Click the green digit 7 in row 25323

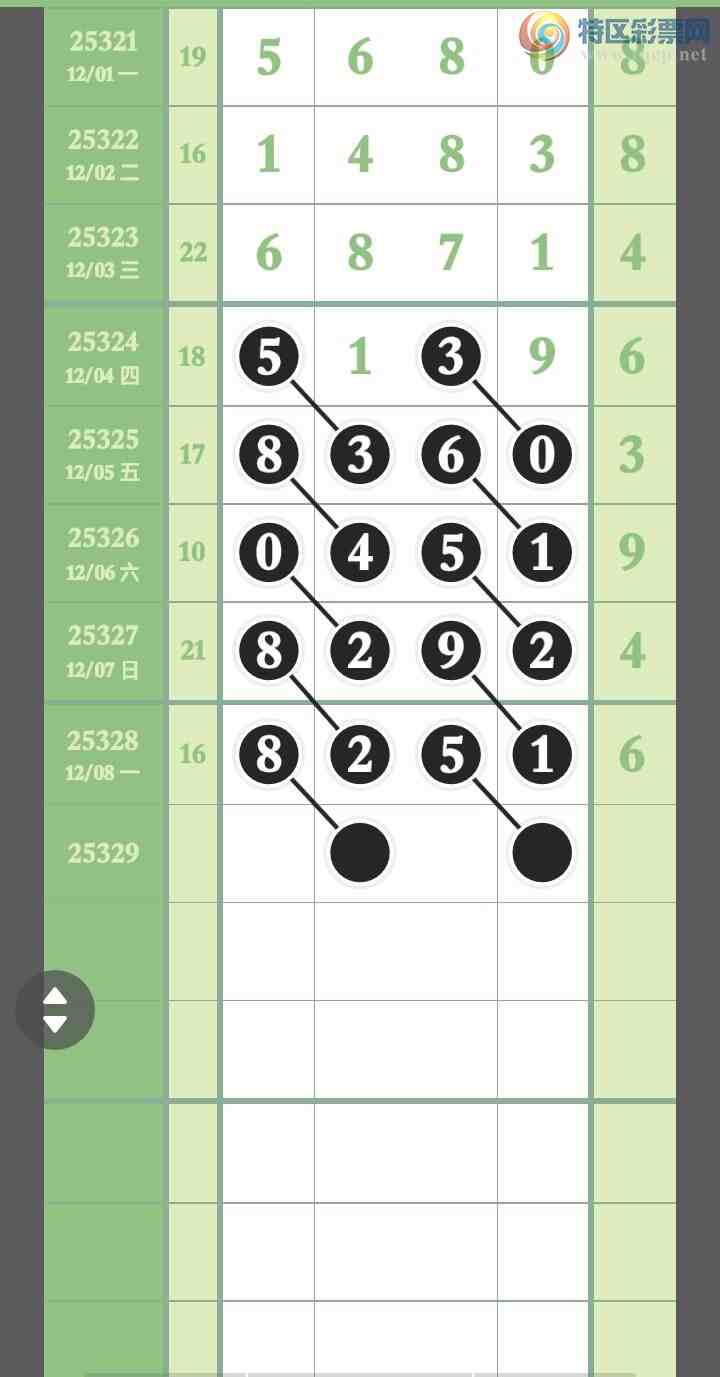pyautogui.click(x=451, y=253)
